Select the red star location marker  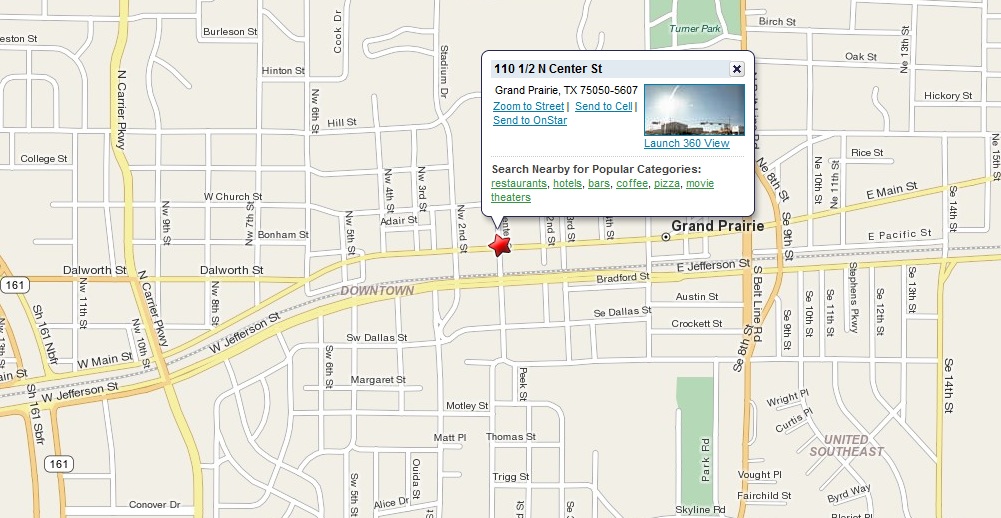[x=500, y=245]
